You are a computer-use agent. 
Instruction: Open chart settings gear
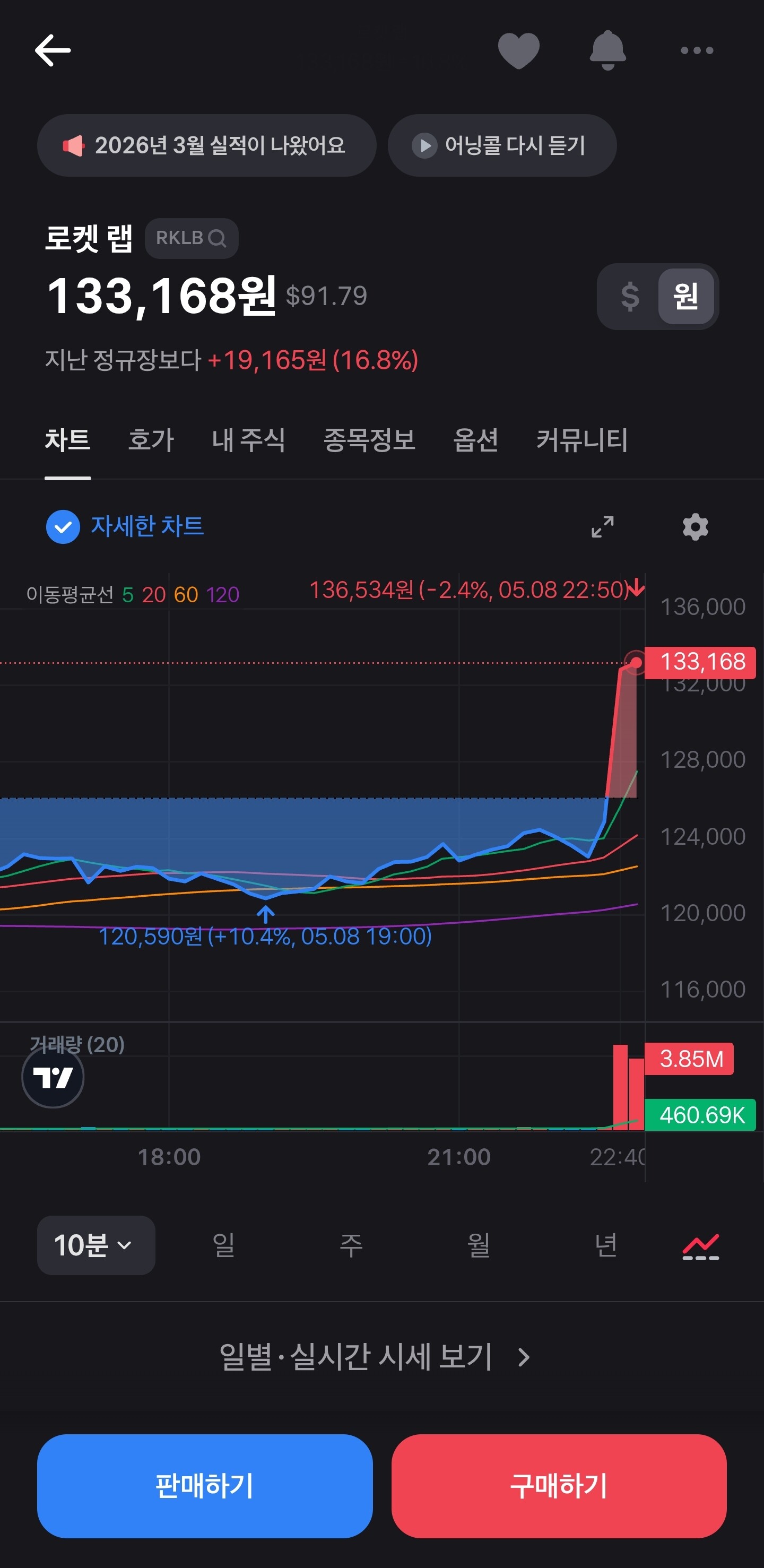coord(695,526)
